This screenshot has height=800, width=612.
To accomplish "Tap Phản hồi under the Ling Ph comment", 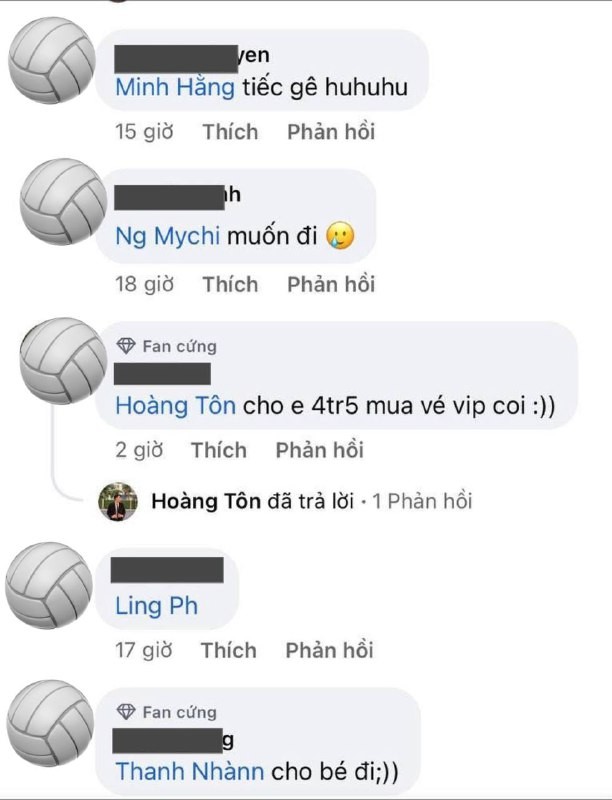I will [329, 651].
